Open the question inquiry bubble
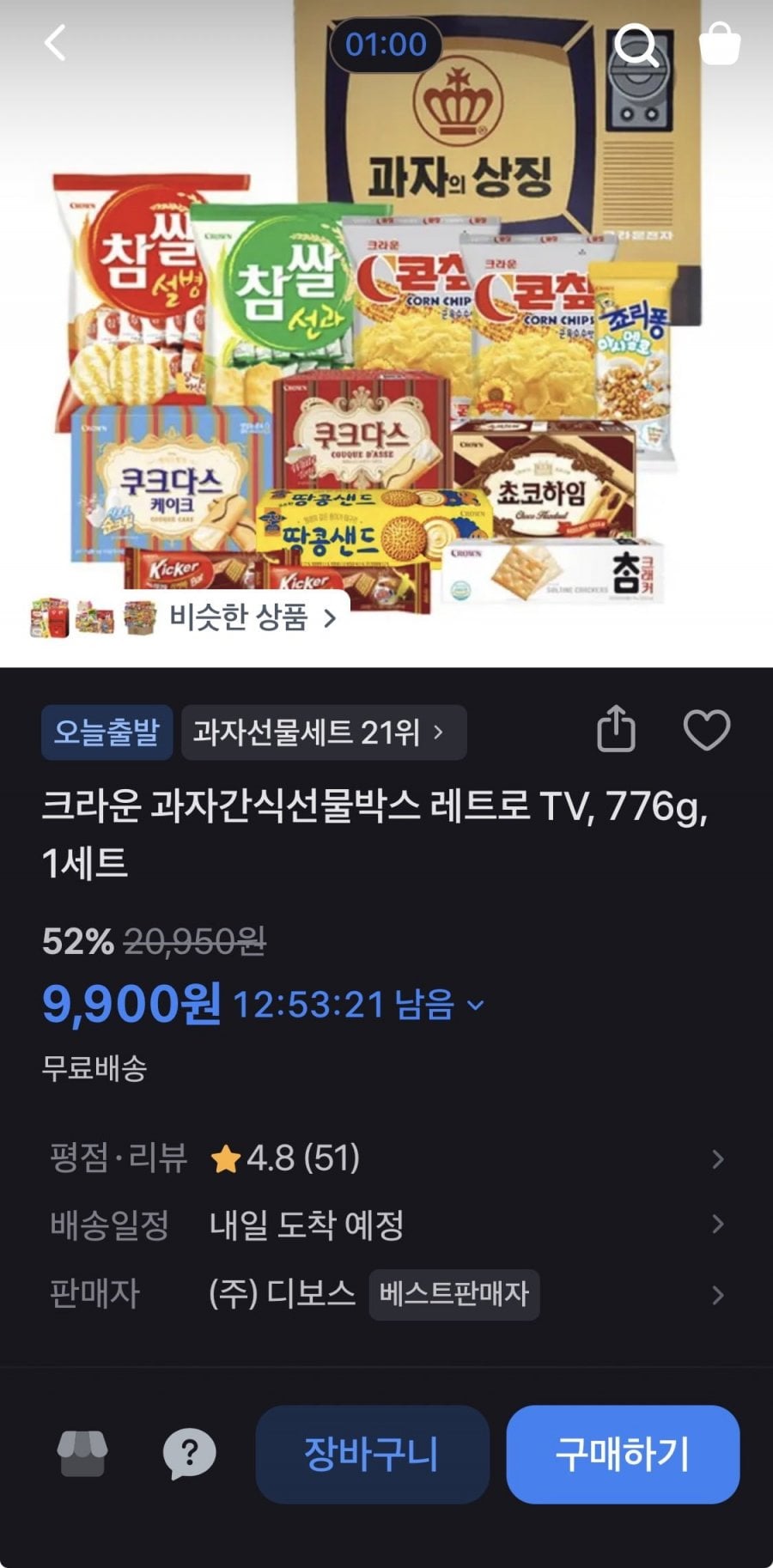The image size is (773, 1568). [189, 1454]
